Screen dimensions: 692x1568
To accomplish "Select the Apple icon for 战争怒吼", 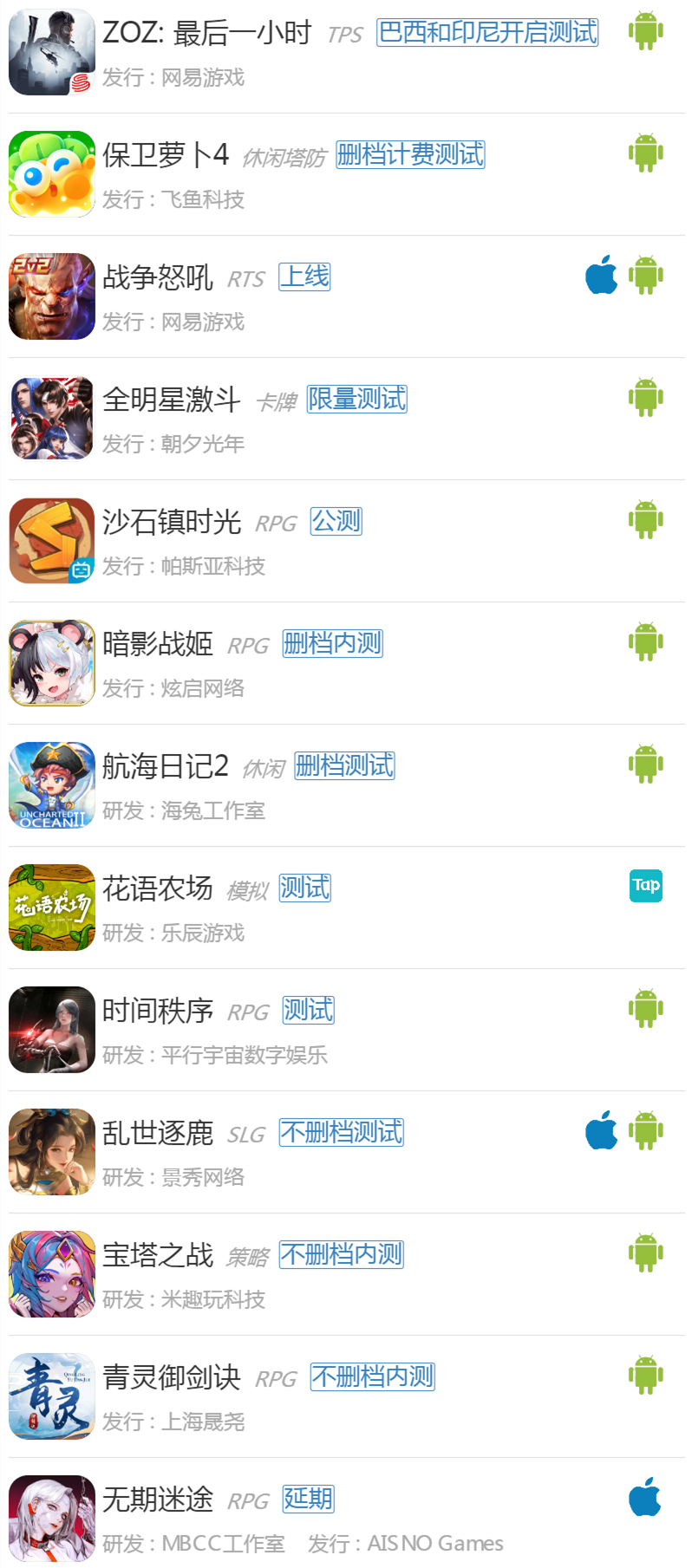I will (x=599, y=276).
